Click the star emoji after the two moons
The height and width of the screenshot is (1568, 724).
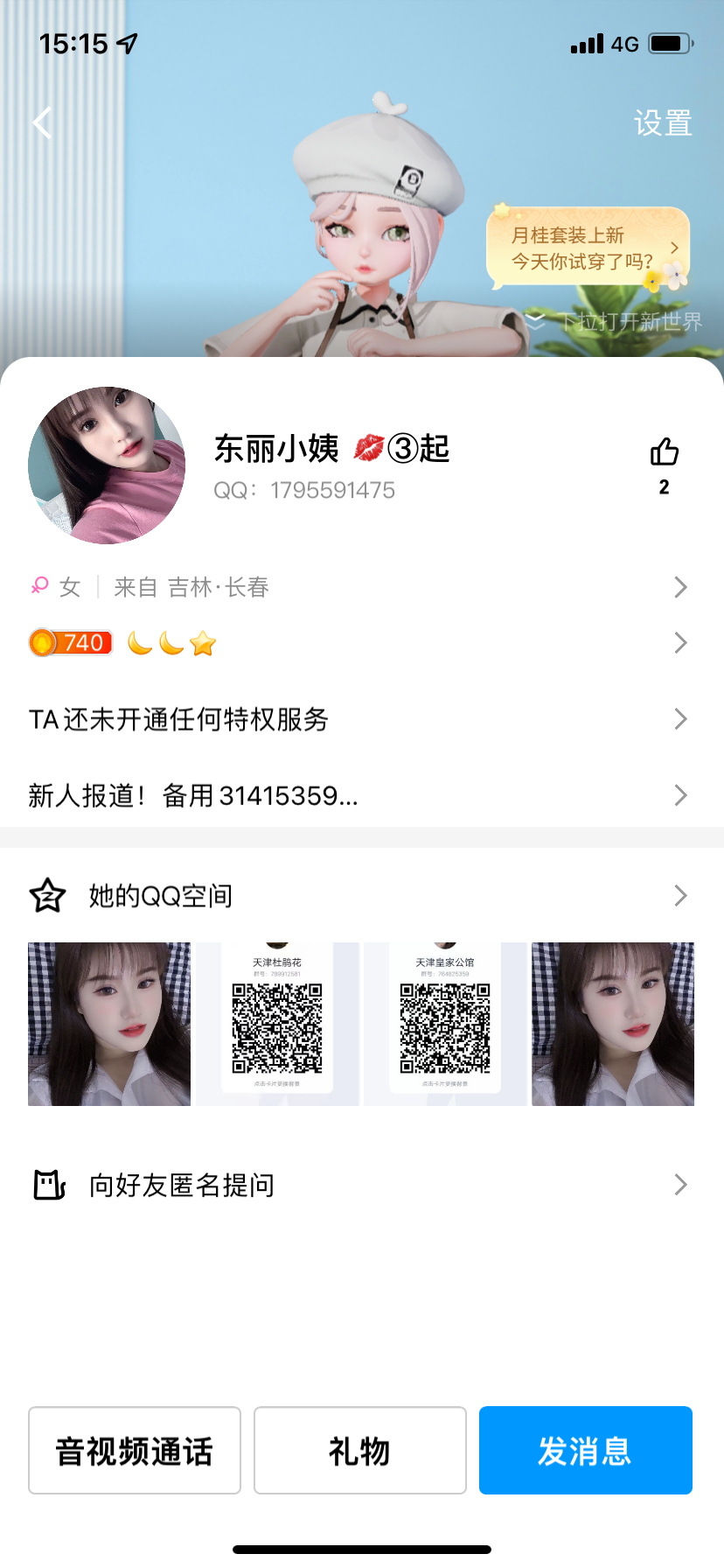tap(203, 642)
